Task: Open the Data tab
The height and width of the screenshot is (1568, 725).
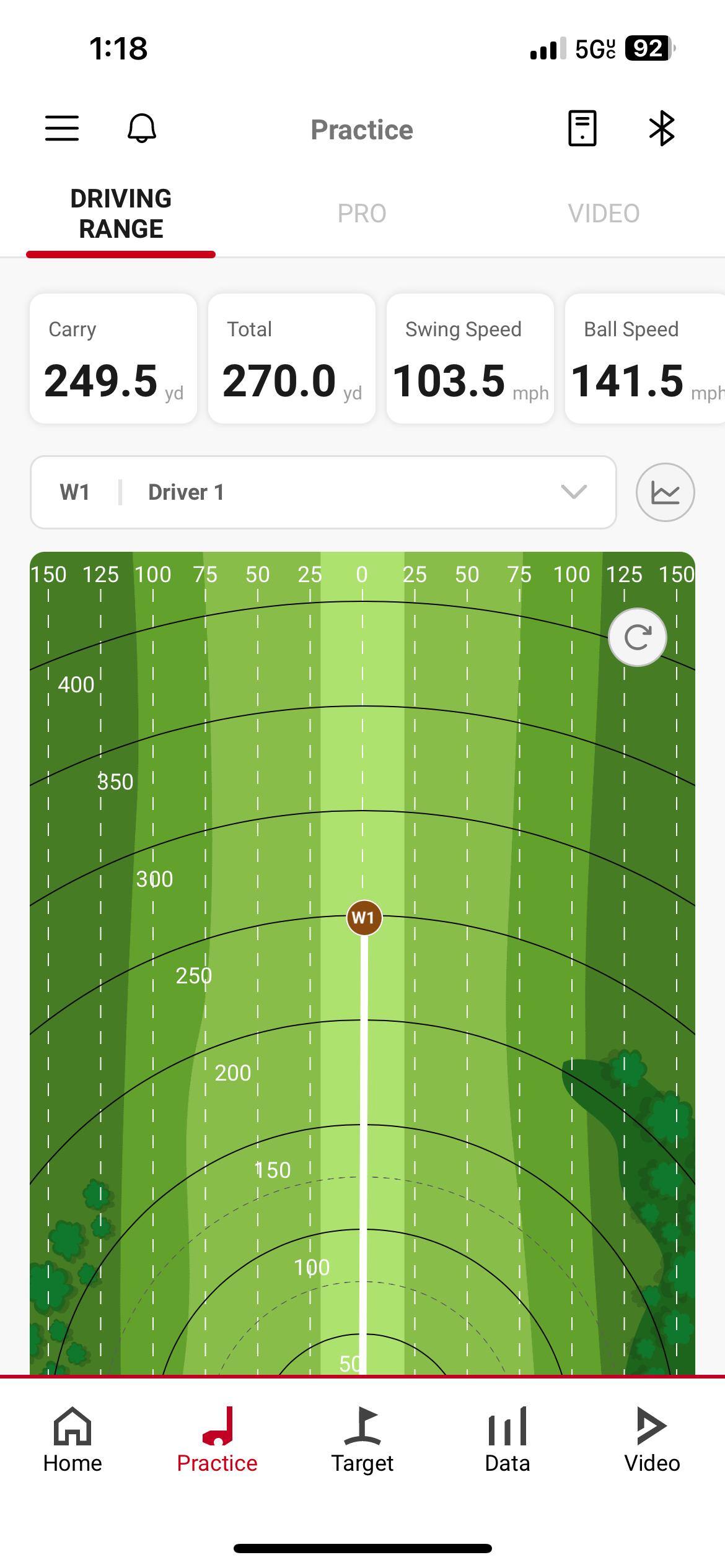Action: click(x=507, y=1440)
